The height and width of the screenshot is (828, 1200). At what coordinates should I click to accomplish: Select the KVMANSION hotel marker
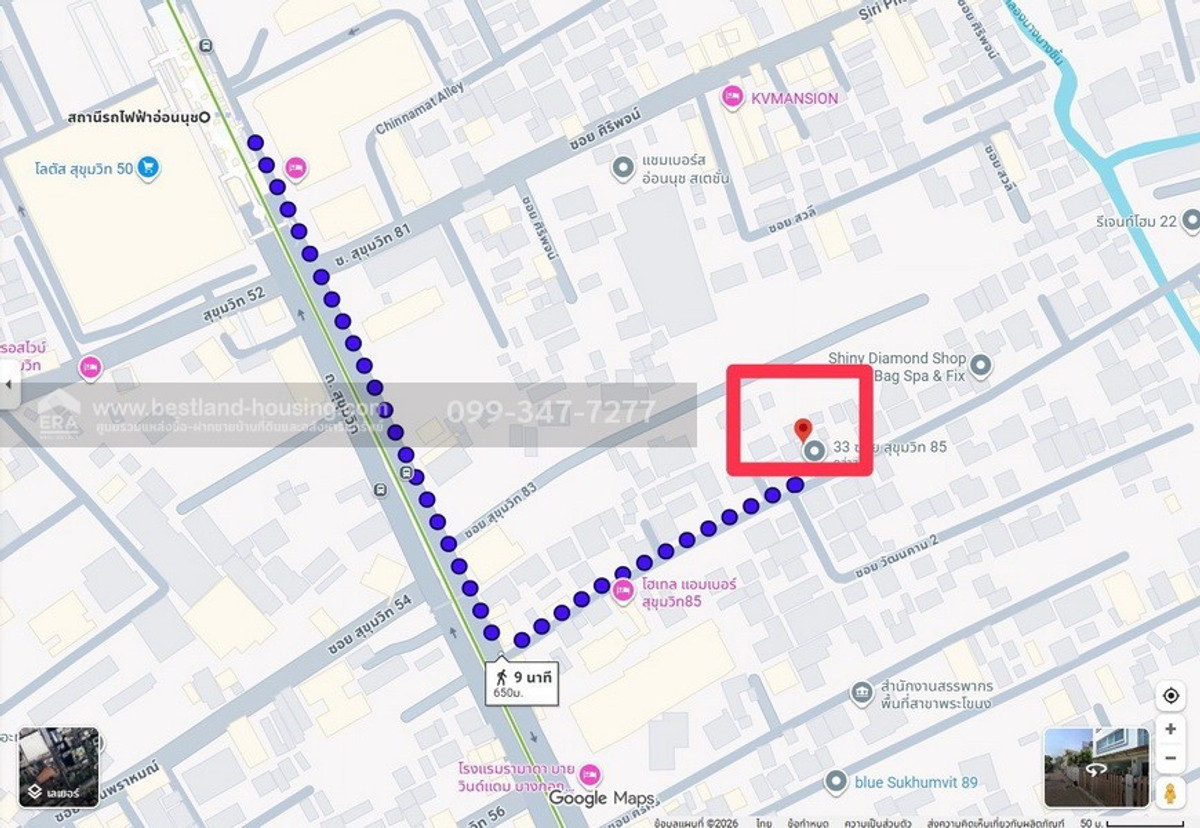click(733, 97)
